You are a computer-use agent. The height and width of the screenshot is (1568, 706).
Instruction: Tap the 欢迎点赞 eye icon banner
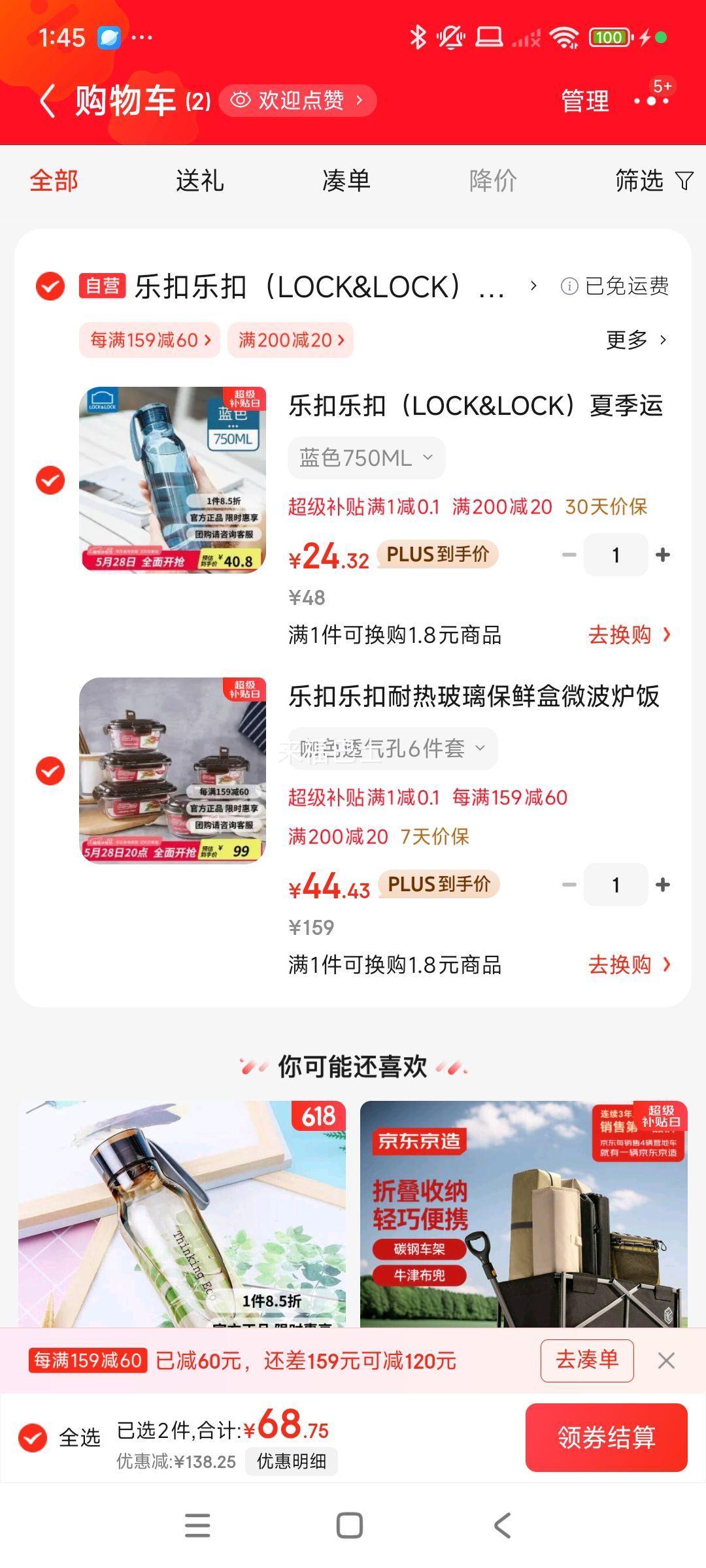pyautogui.click(x=297, y=101)
